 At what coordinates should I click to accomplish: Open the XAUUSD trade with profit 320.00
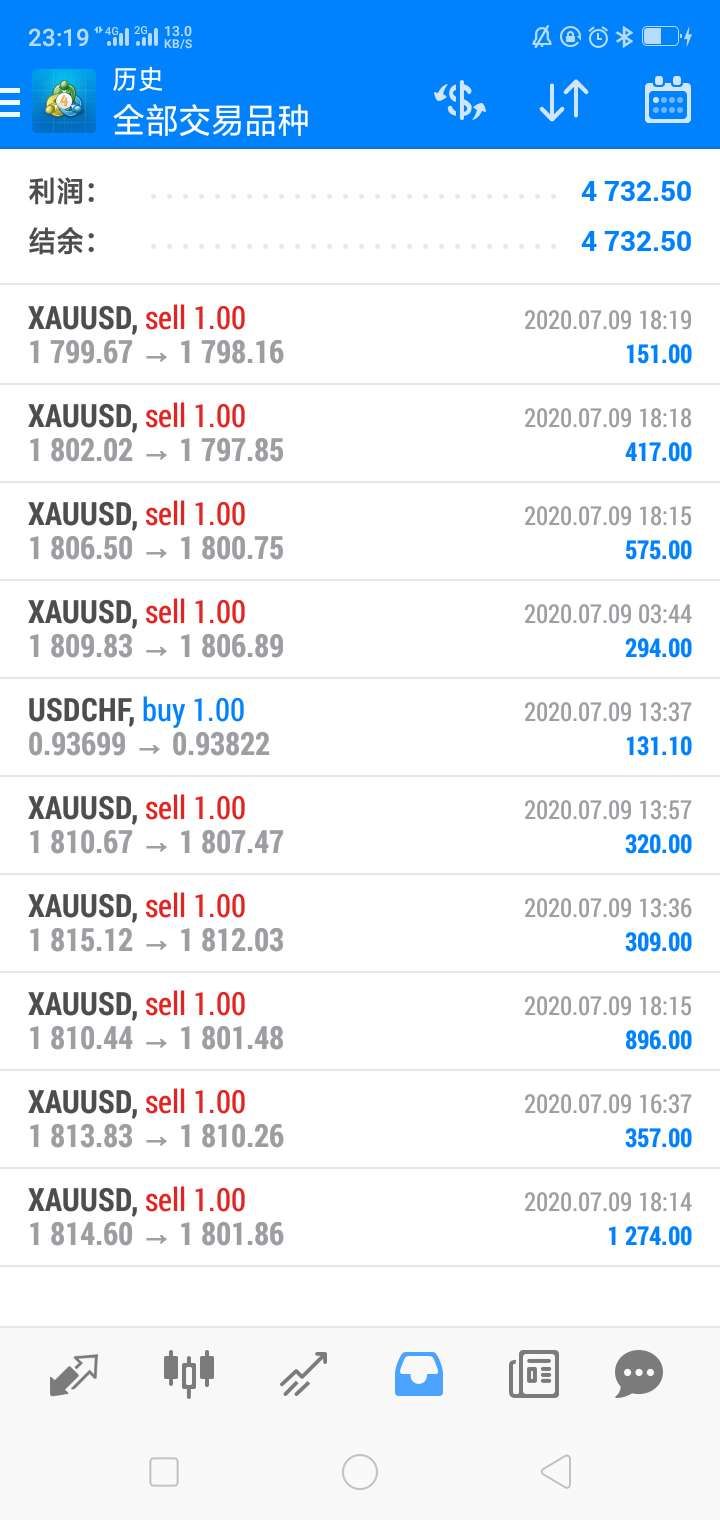[360, 825]
